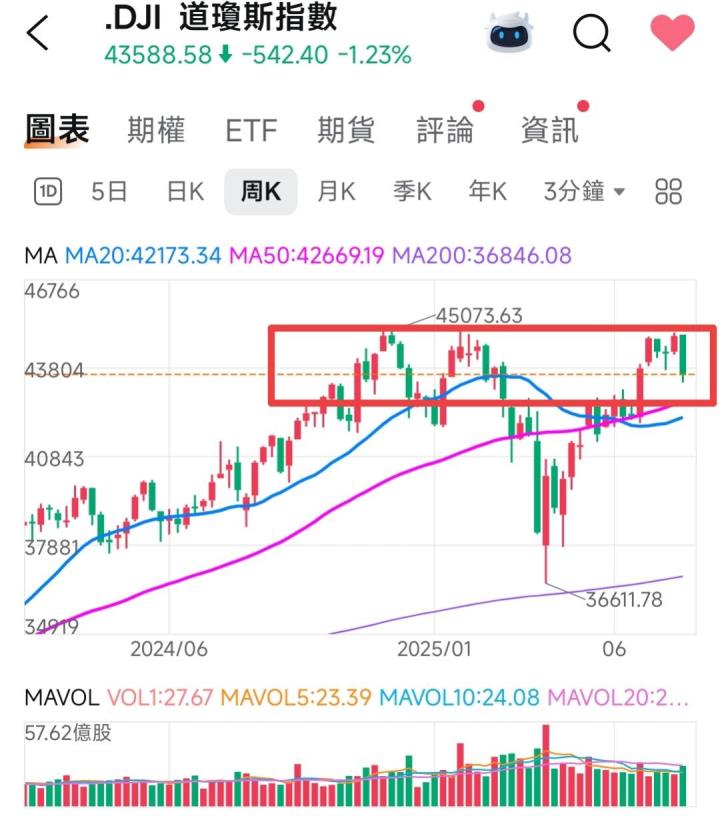View the 評論 comments section
Viewport: 720px width, 818px height.
coord(447,129)
